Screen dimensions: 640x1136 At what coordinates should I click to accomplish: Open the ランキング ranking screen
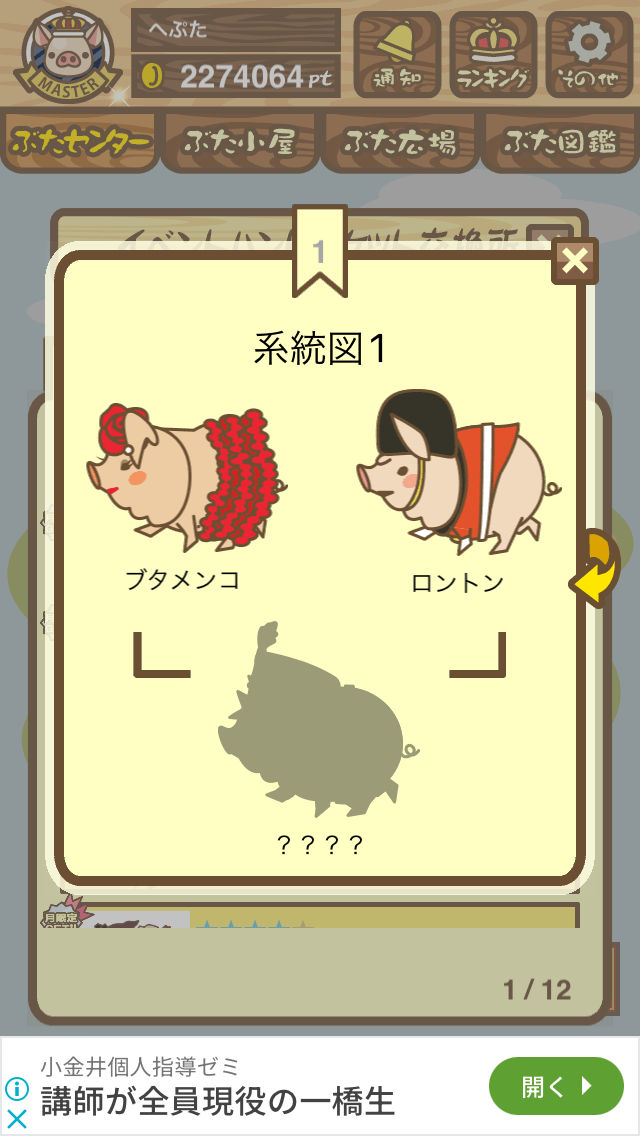click(x=494, y=54)
